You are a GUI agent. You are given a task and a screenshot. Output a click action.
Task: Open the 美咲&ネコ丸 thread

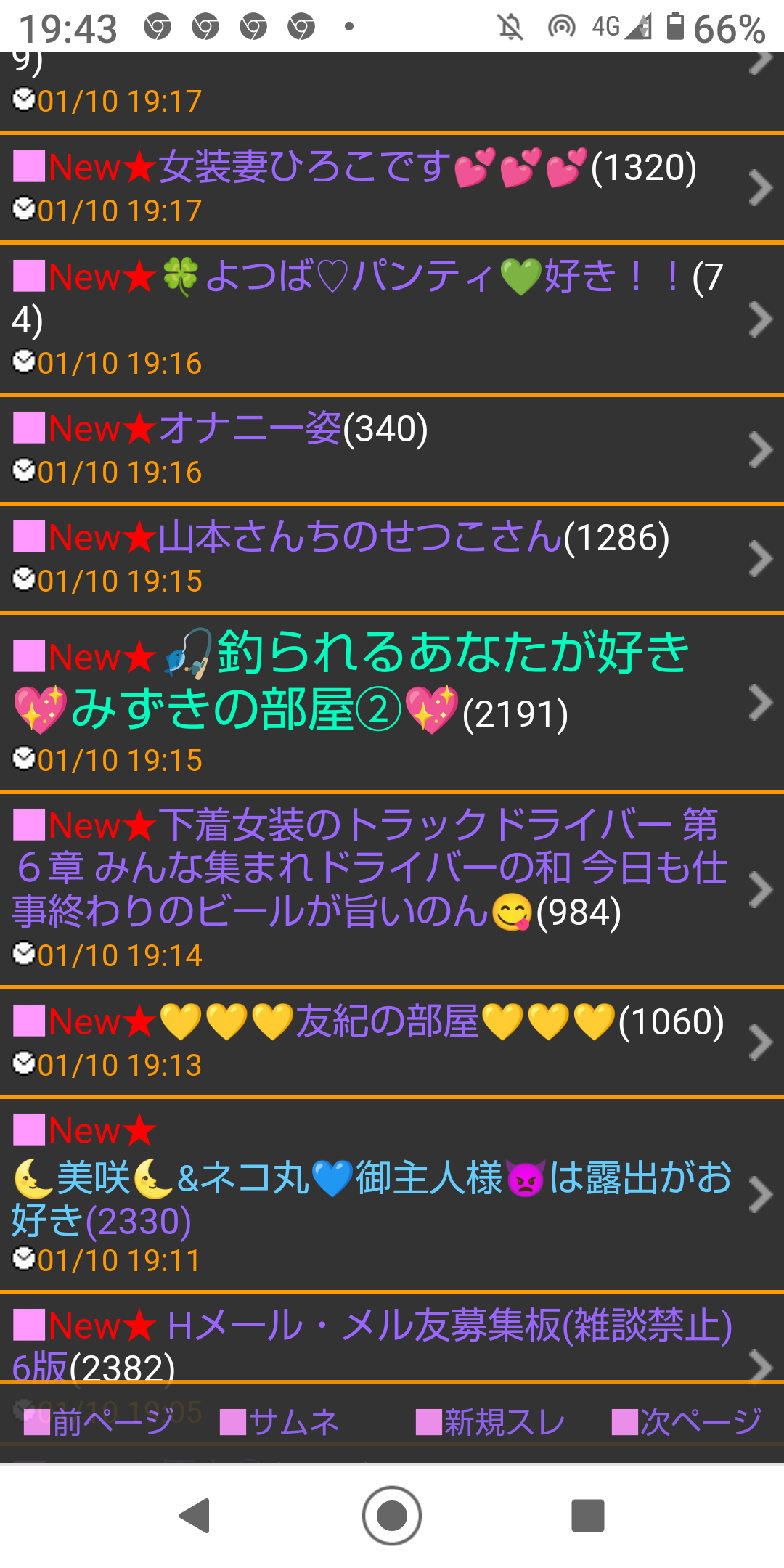point(392,1195)
